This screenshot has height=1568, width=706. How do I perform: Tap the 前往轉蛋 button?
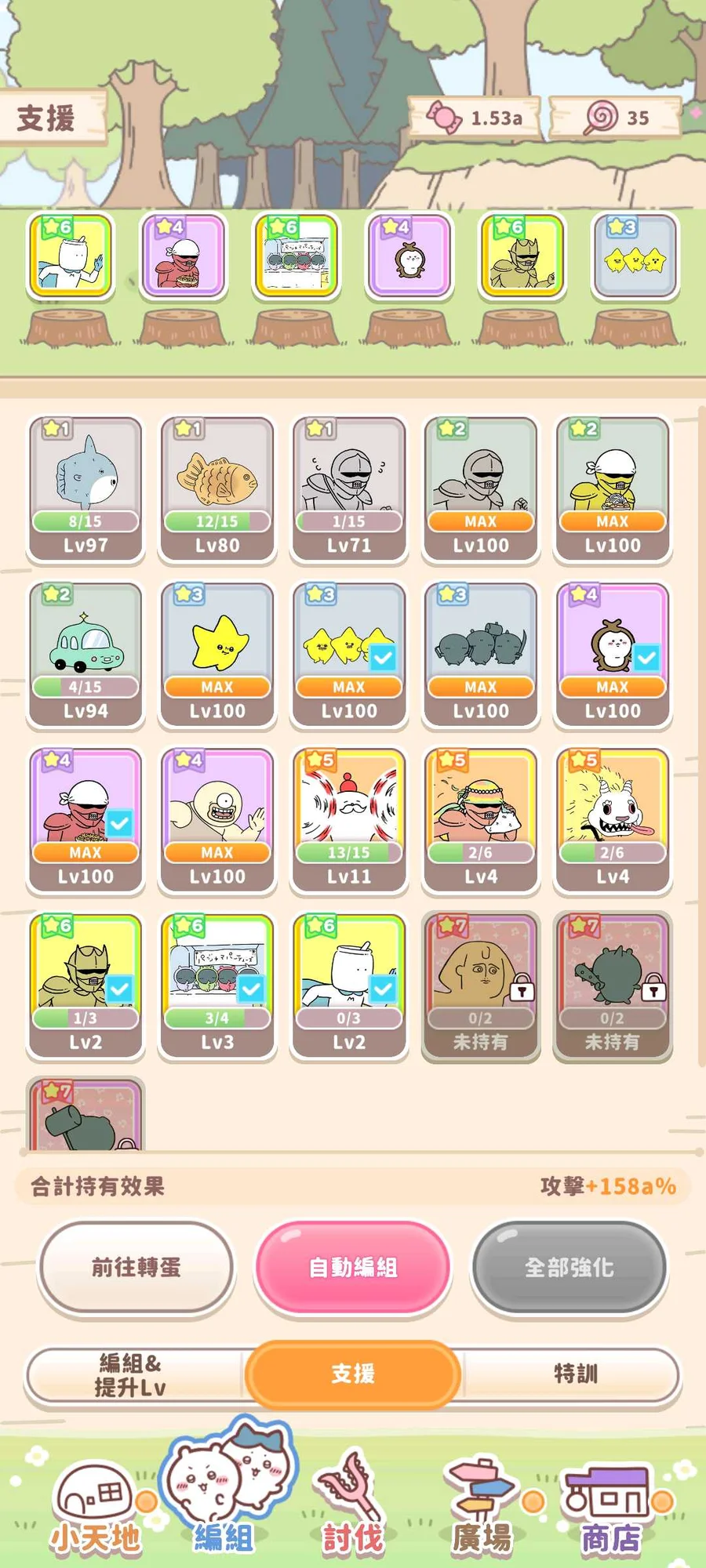[x=136, y=1266]
